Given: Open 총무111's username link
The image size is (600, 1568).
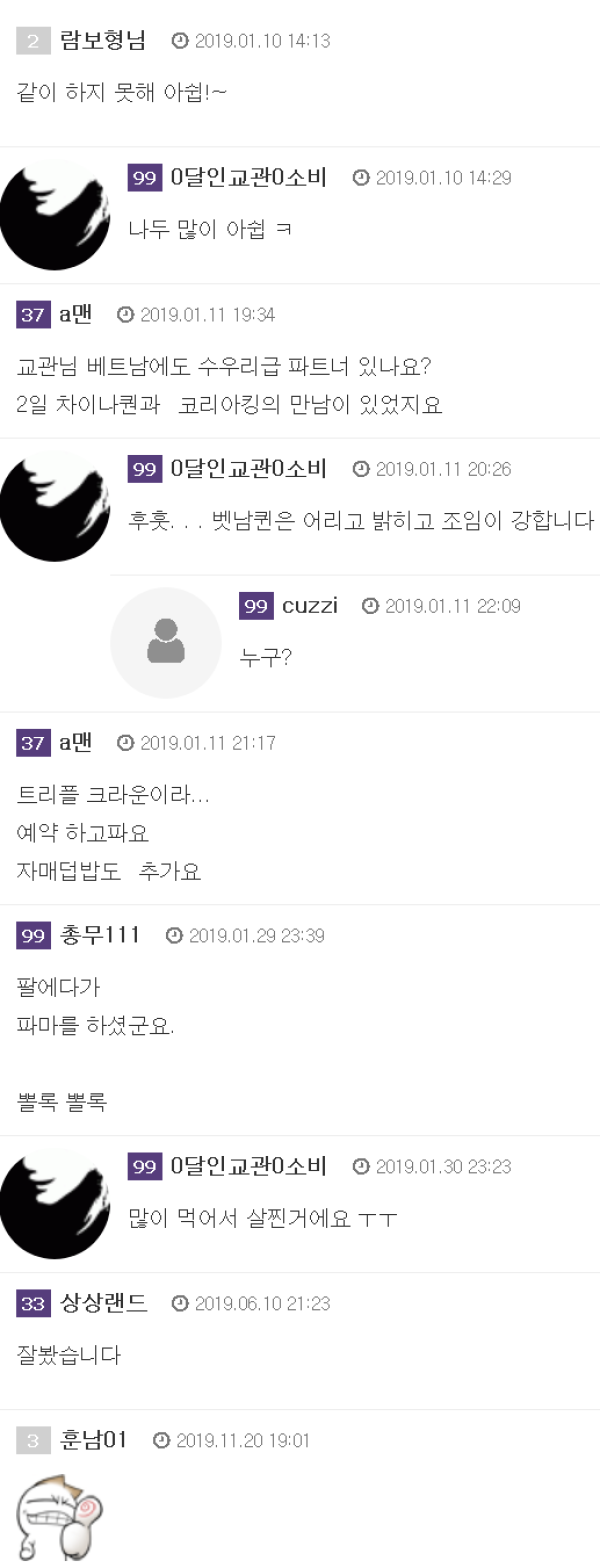Looking at the screenshot, I should tap(100, 936).
